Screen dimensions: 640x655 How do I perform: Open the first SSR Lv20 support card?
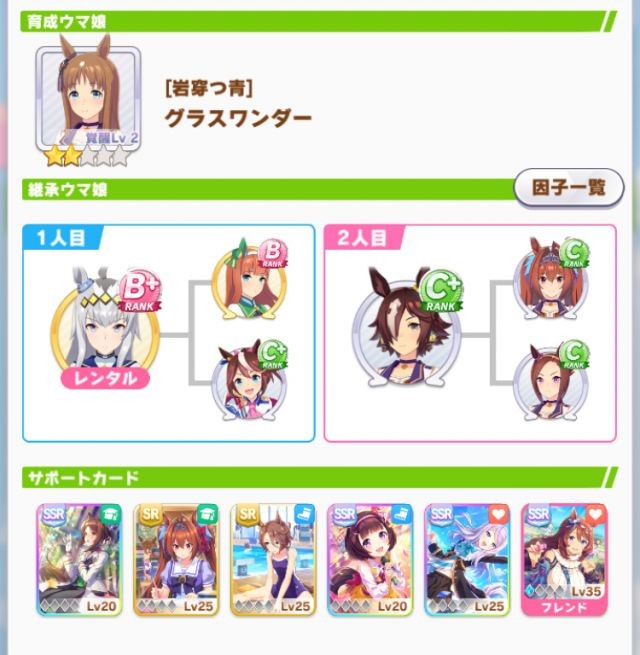tap(78, 555)
